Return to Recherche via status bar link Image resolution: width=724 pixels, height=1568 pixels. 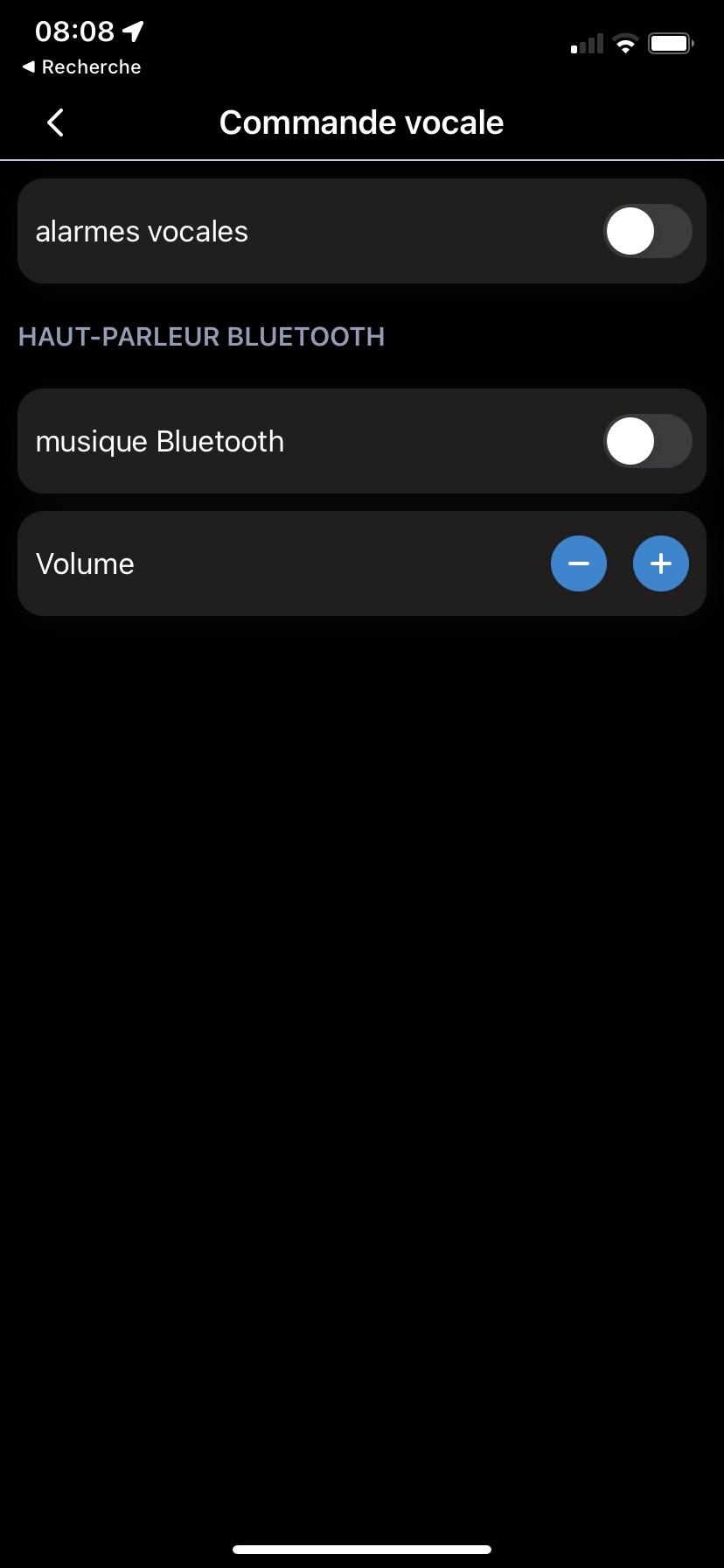click(x=81, y=67)
